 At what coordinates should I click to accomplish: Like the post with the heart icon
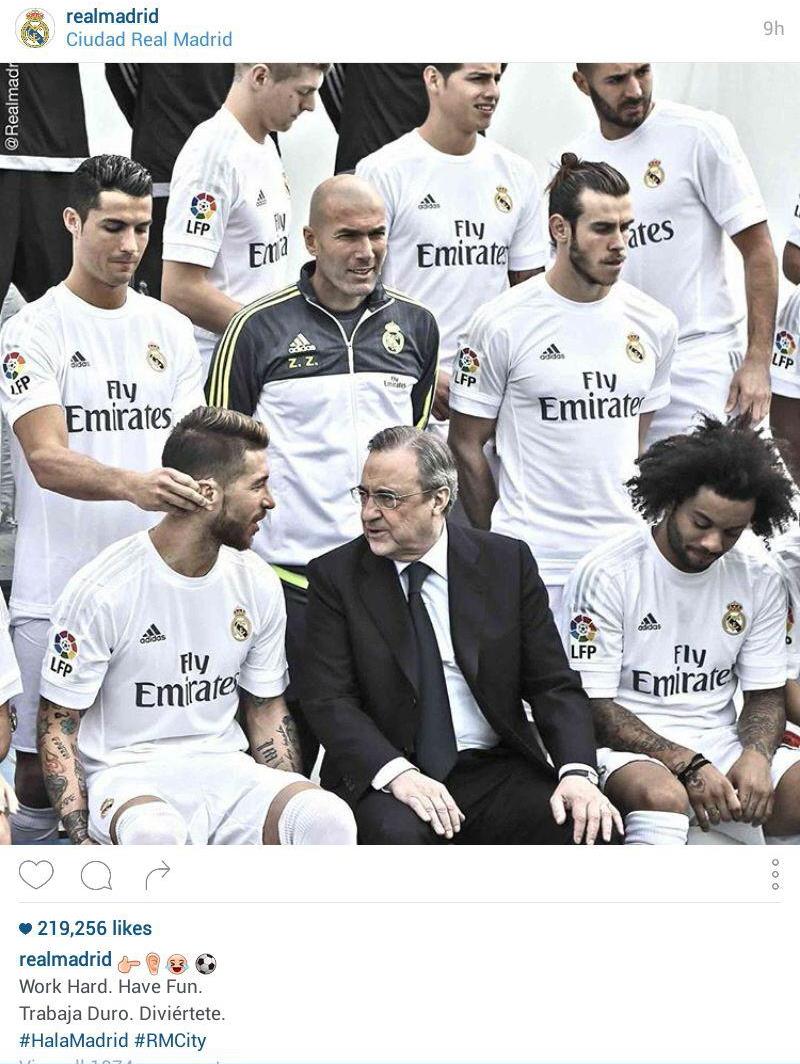coord(36,875)
